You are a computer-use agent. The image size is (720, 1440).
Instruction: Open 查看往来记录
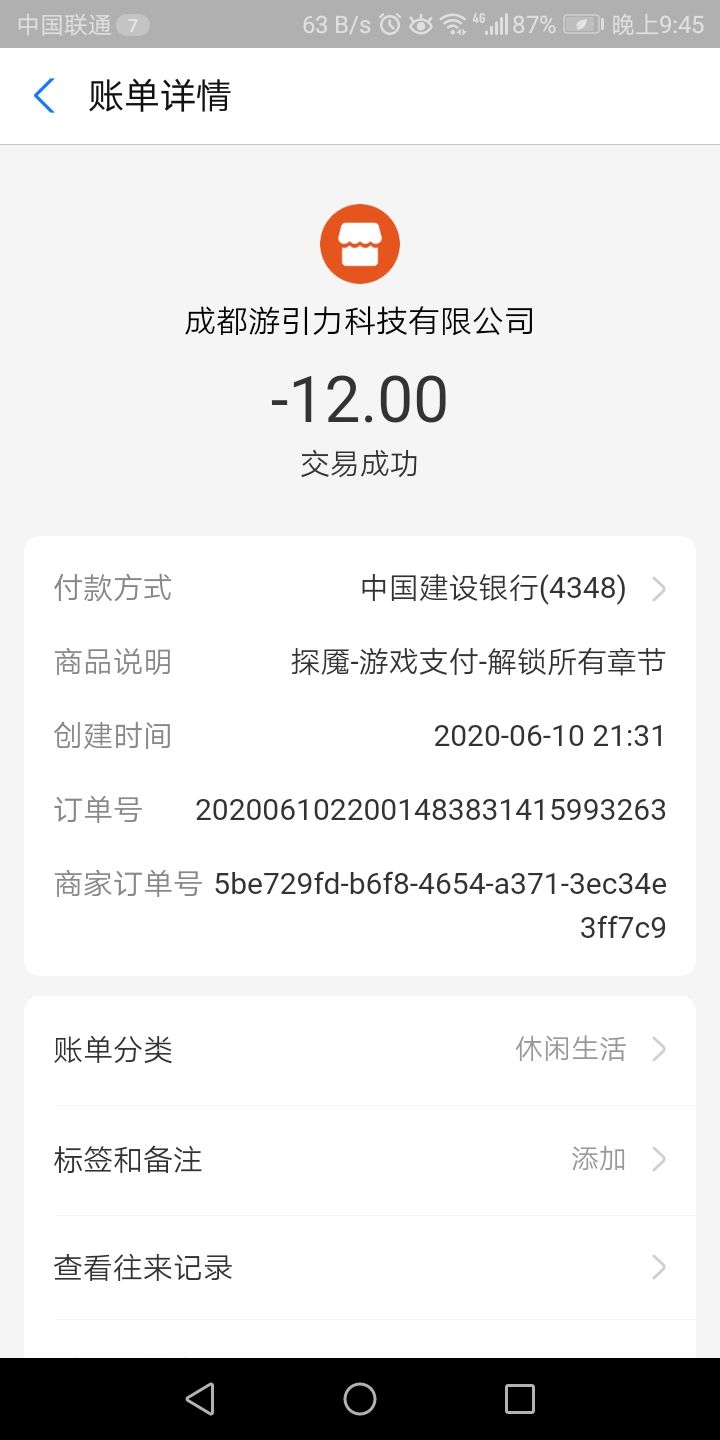pos(360,1268)
